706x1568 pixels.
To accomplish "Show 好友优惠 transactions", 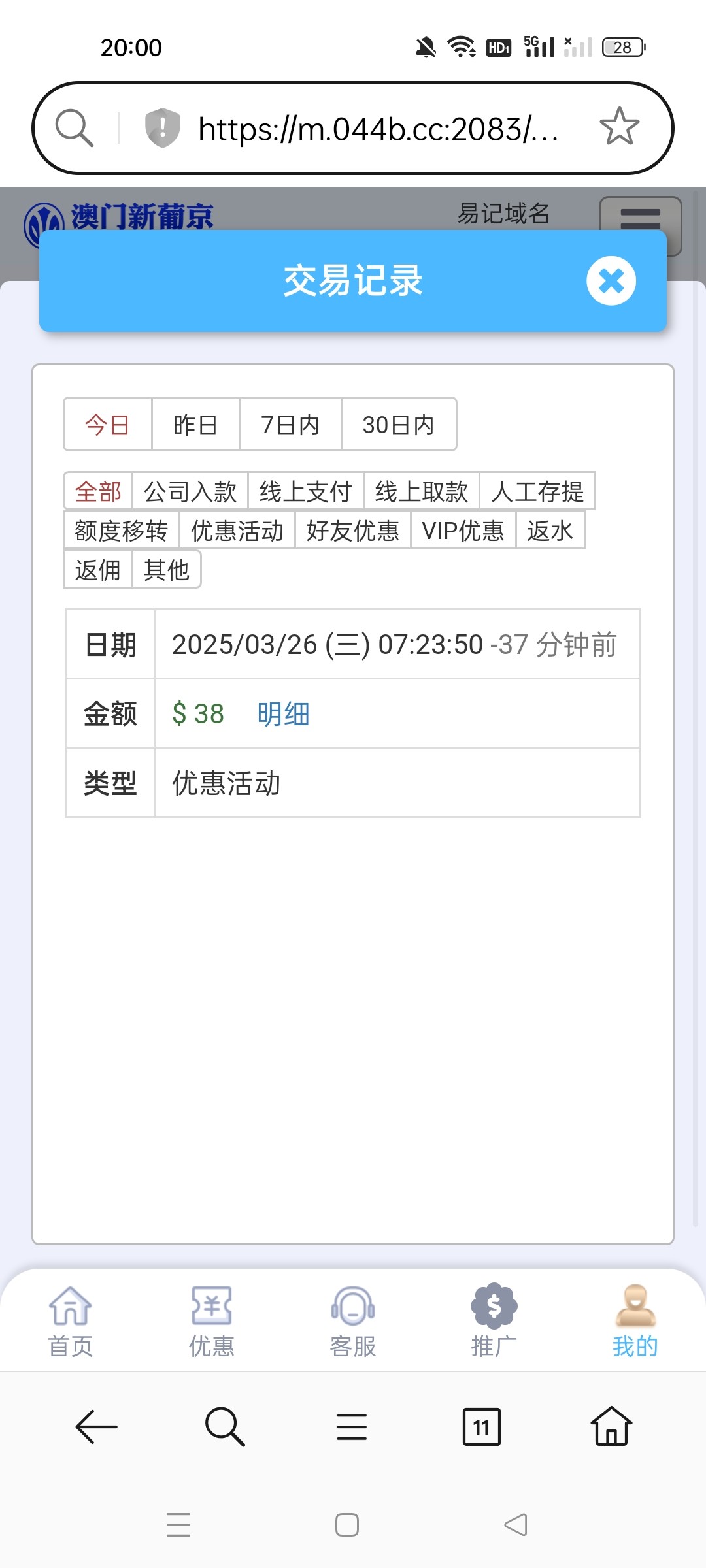I will pos(352,531).
